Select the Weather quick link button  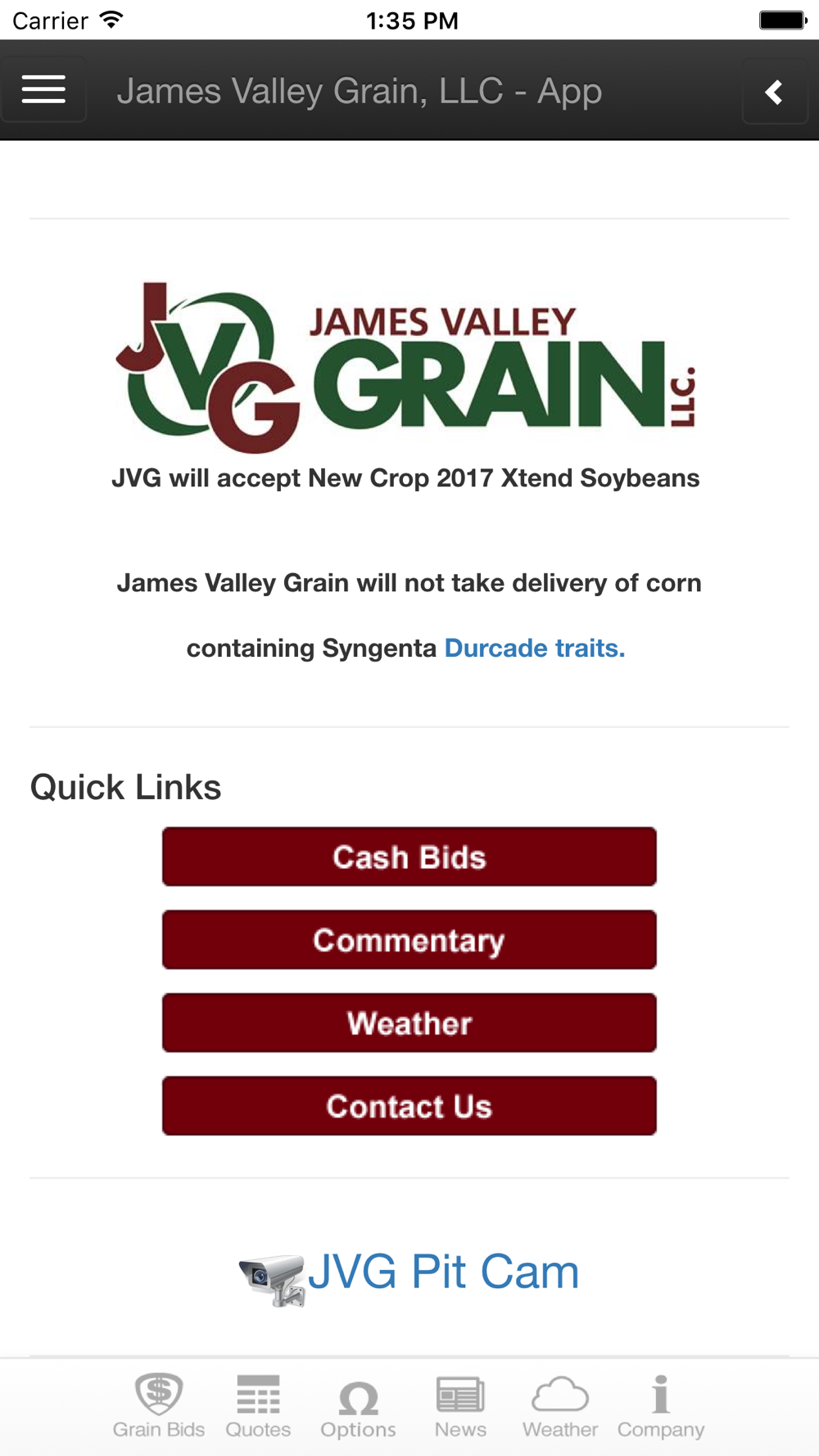point(409,1023)
